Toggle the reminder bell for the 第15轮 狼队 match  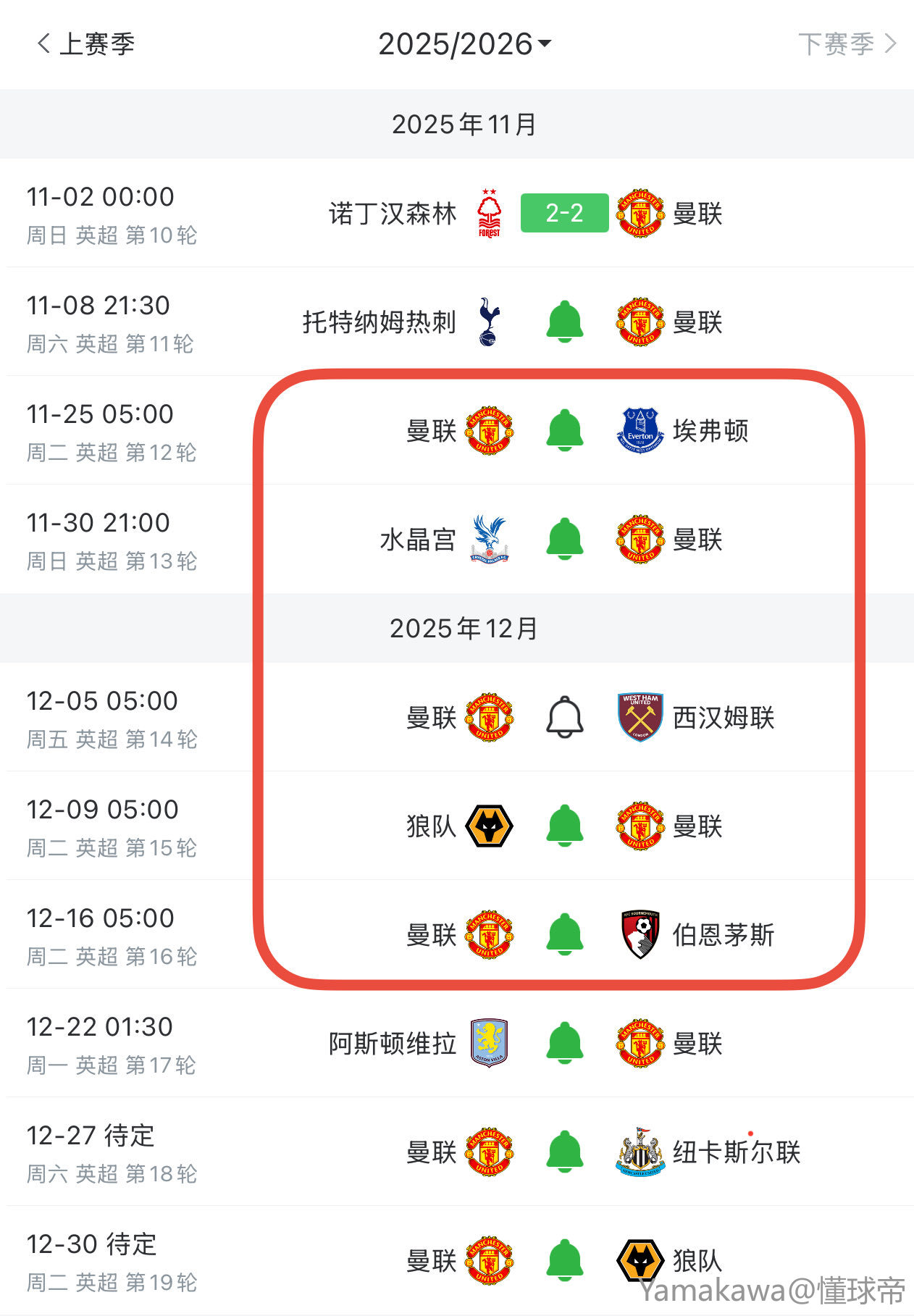[564, 826]
